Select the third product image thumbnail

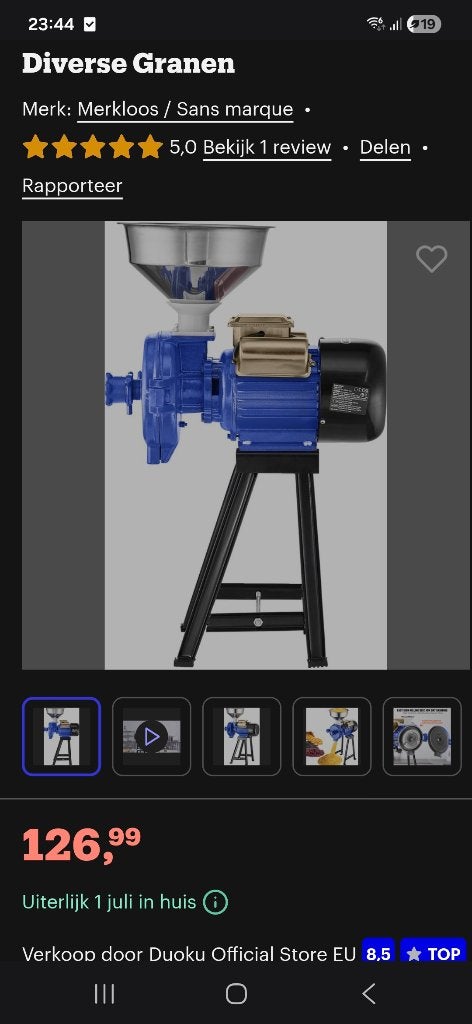(x=242, y=737)
